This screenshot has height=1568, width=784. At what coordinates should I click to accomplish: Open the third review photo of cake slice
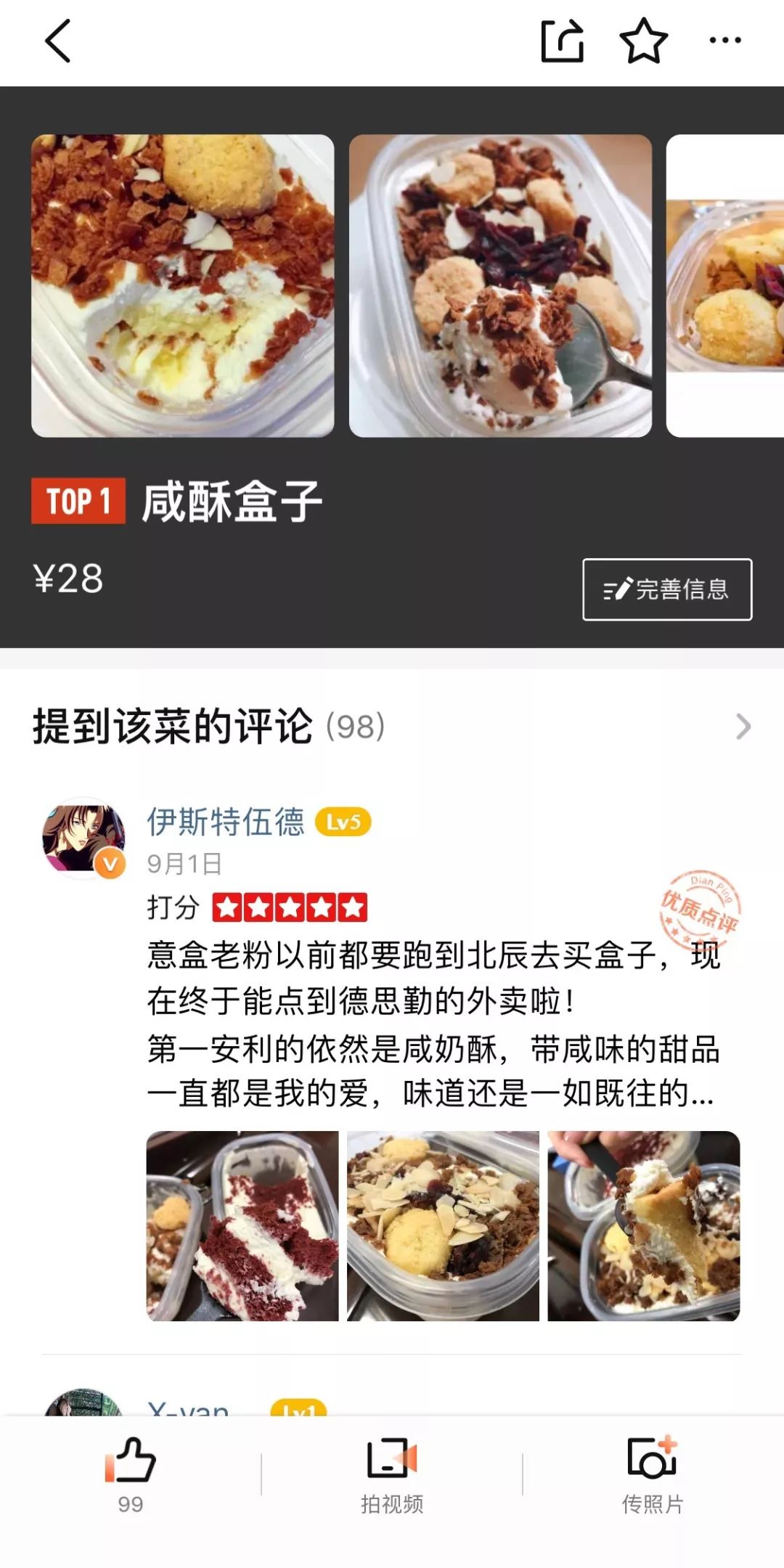pos(643,1226)
